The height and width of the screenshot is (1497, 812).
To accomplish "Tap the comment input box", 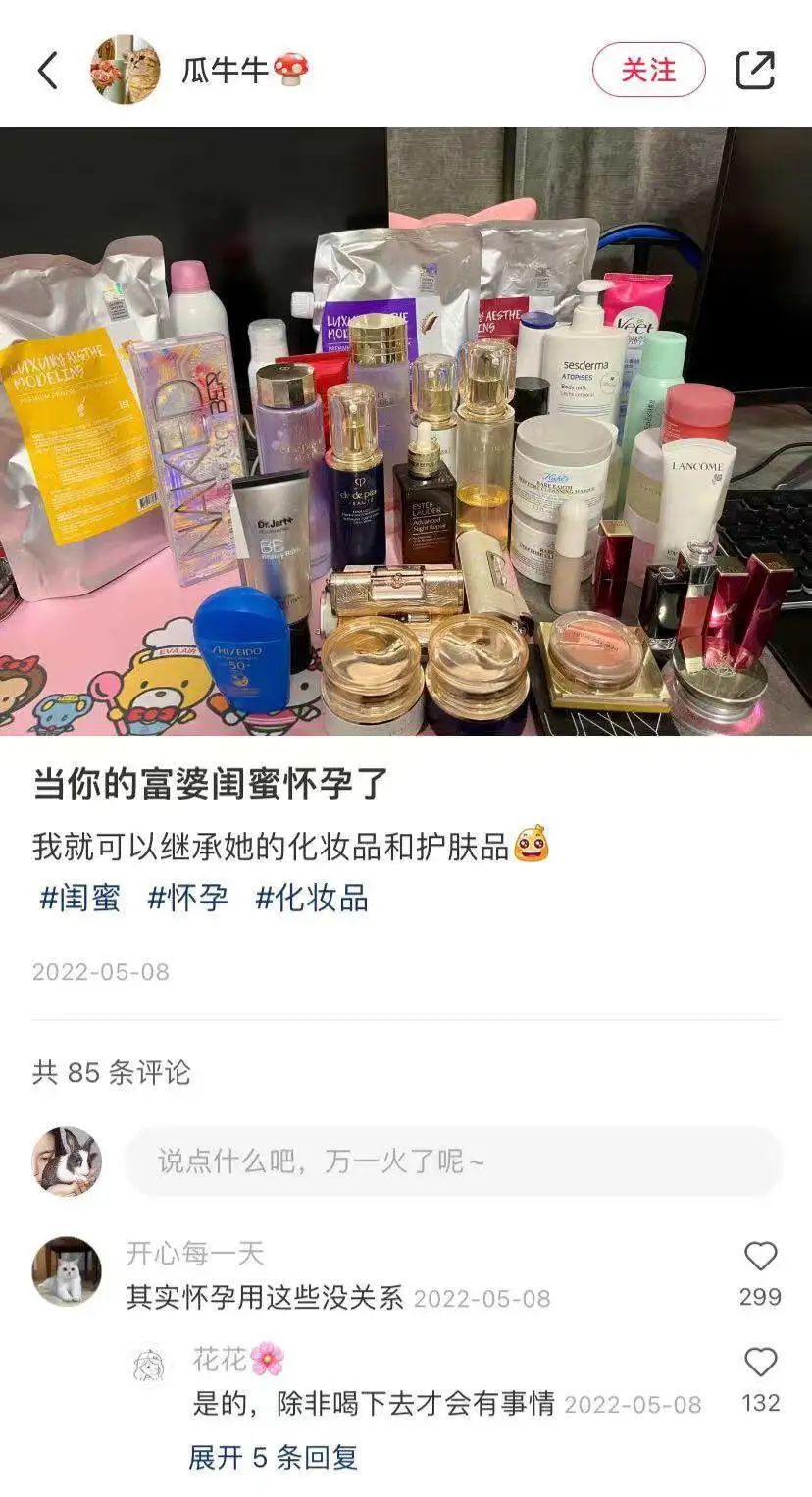I will tap(453, 1161).
